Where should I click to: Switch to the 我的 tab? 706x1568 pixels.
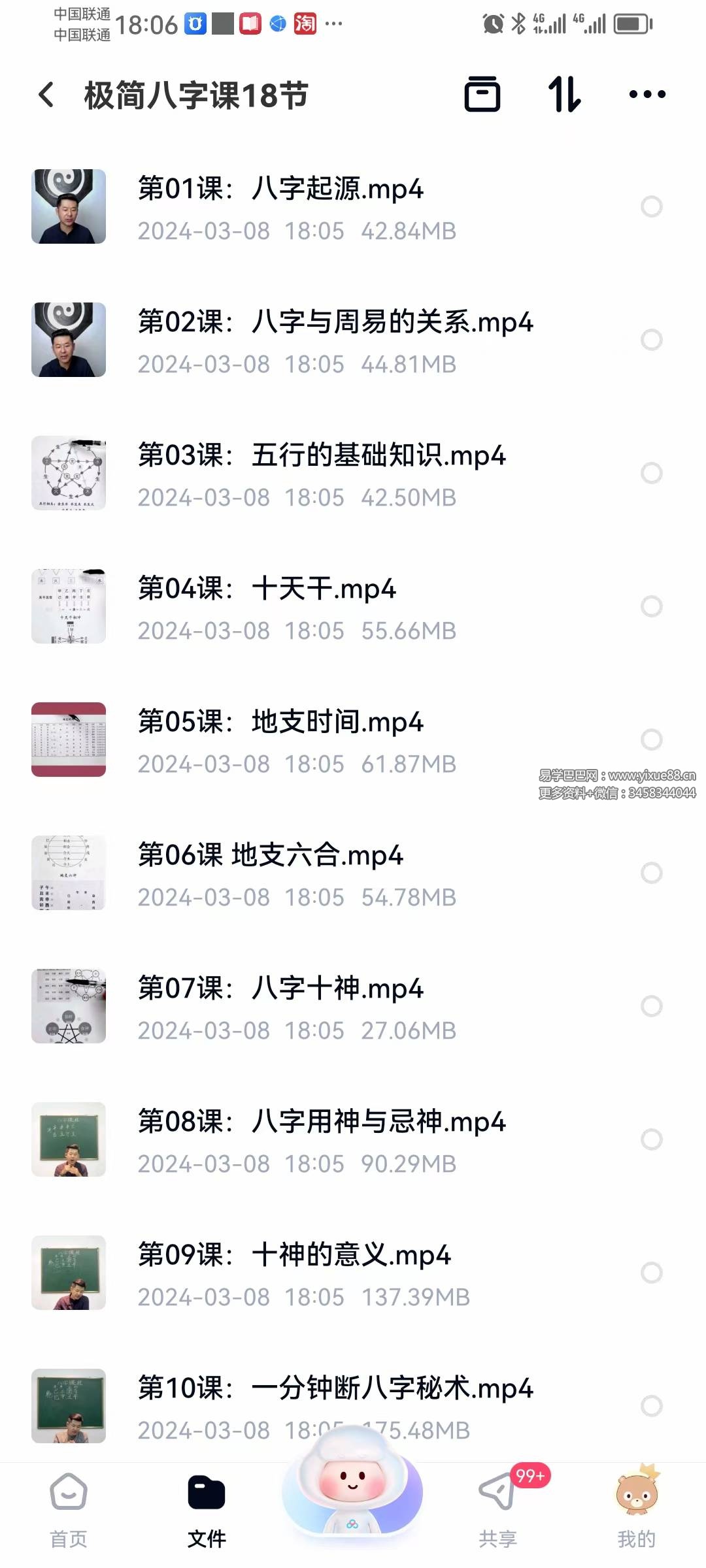pos(636,1509)
